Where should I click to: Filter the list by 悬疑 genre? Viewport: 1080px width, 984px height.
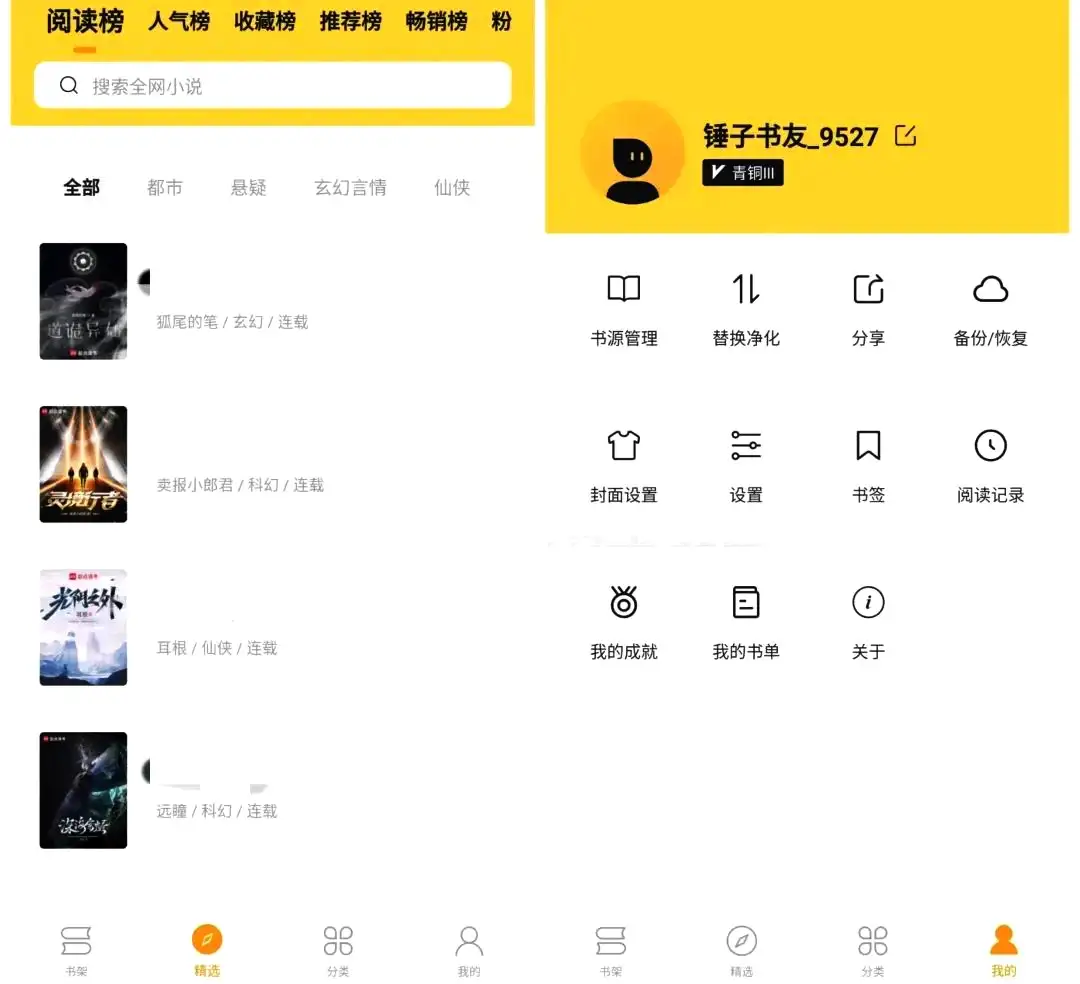tap(248, 187)
